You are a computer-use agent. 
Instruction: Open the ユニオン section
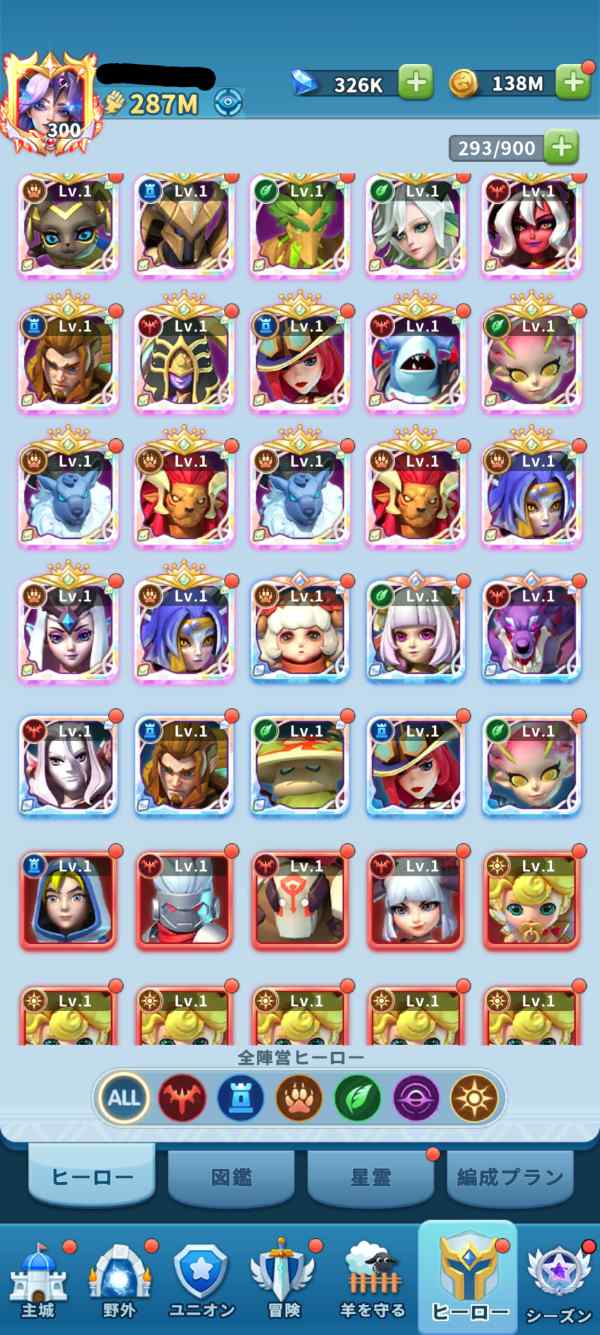(201, 1282)
